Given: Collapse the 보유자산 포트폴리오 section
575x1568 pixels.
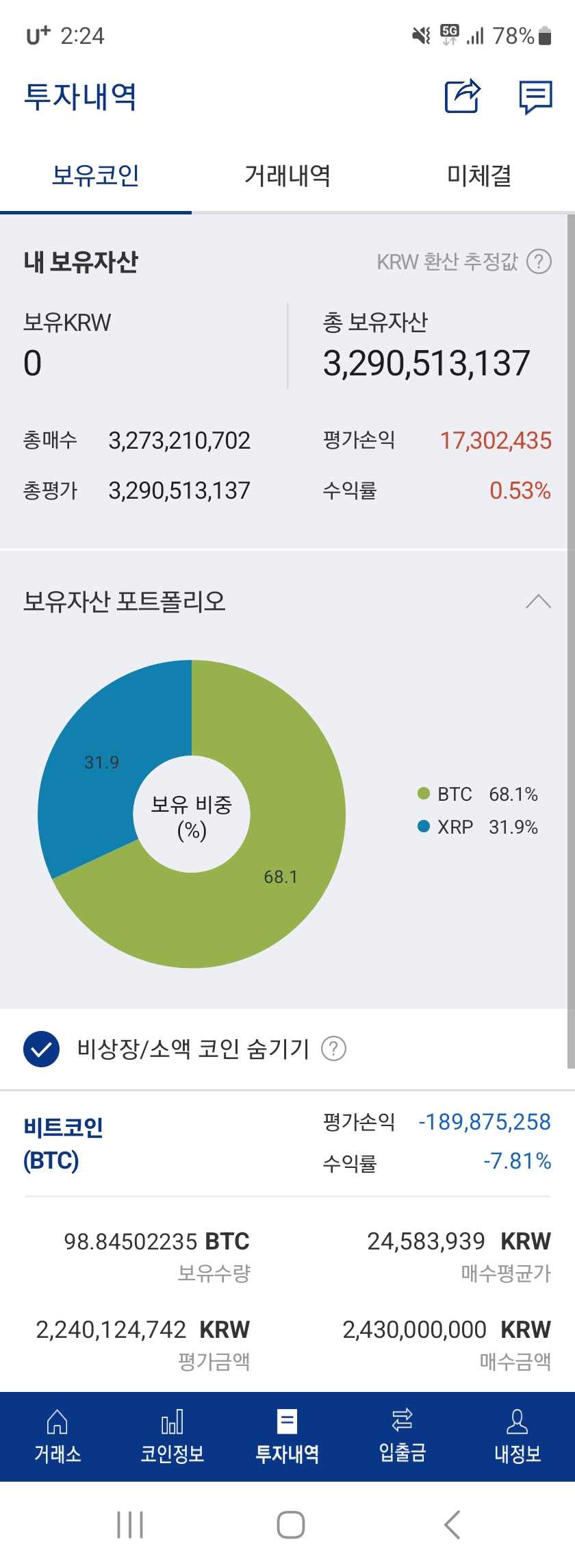Looking at the screenshot, I should (x=538, y=601).
